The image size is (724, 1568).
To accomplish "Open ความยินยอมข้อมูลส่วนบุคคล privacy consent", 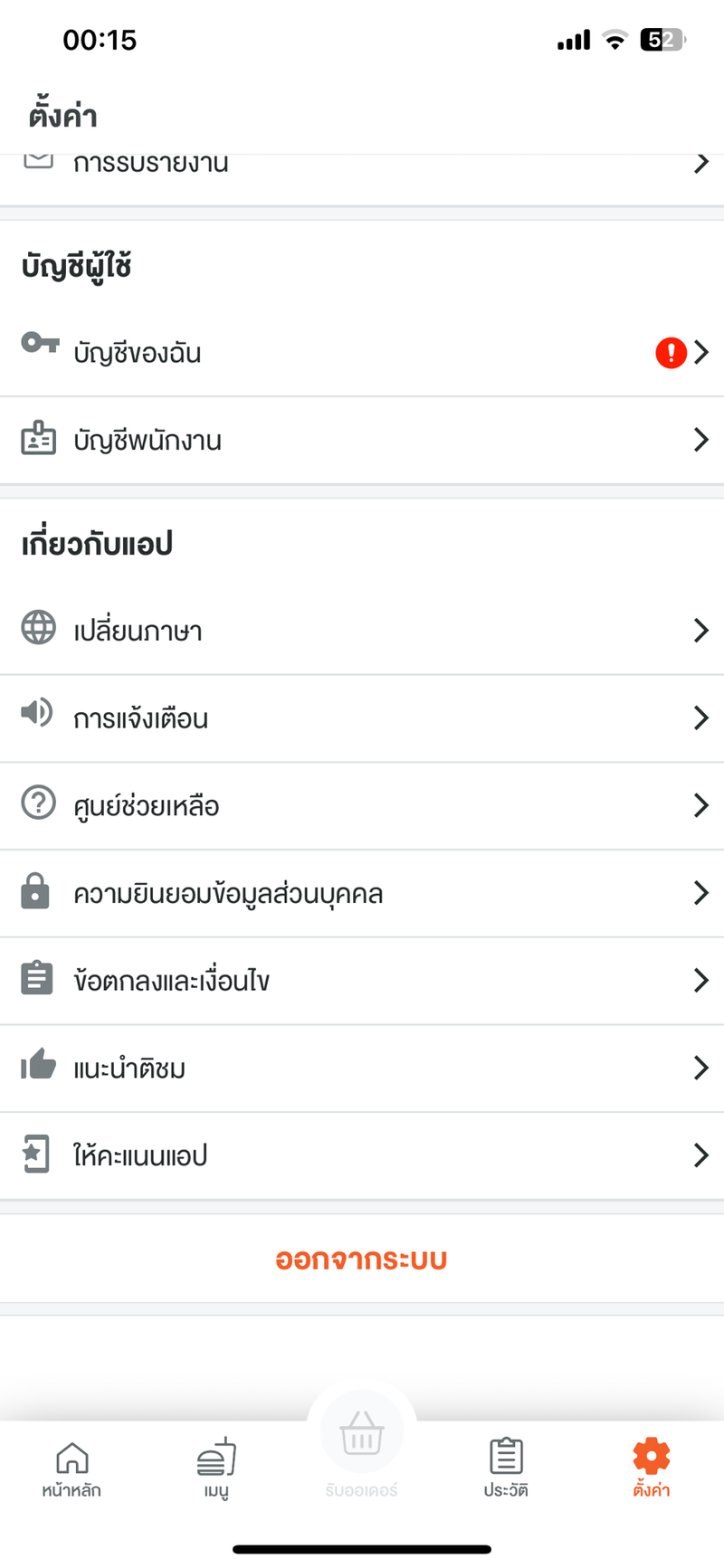I will (x=362, y=893).
